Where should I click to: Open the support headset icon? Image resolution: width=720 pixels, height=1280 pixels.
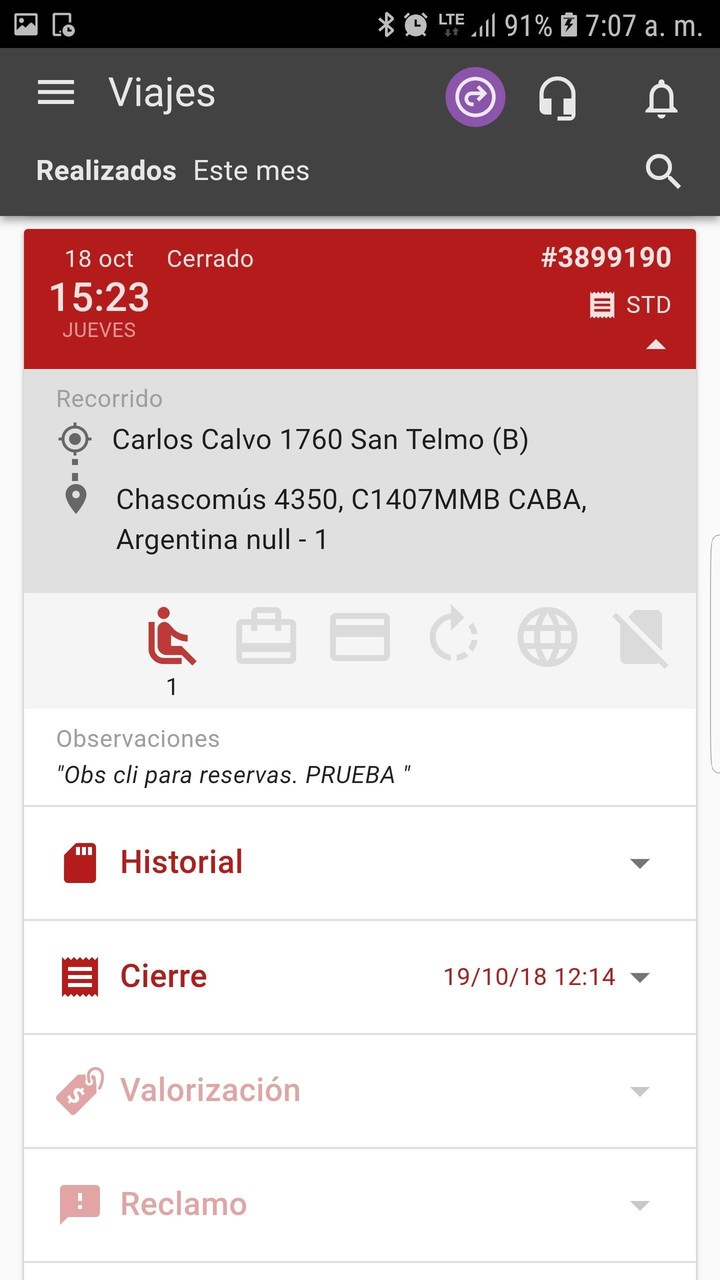(560, 98)
